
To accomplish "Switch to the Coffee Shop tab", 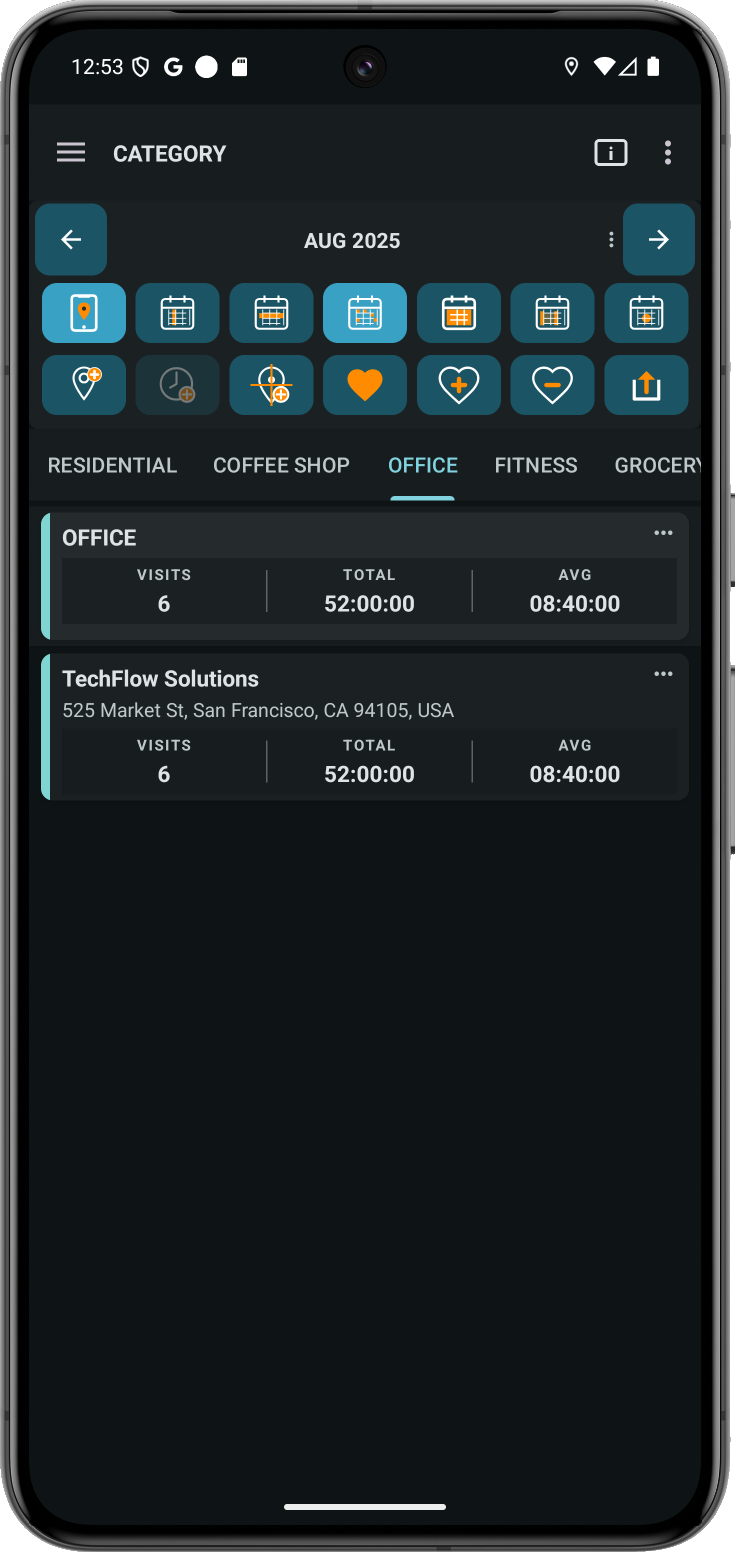I will click(x=281, y=465).
